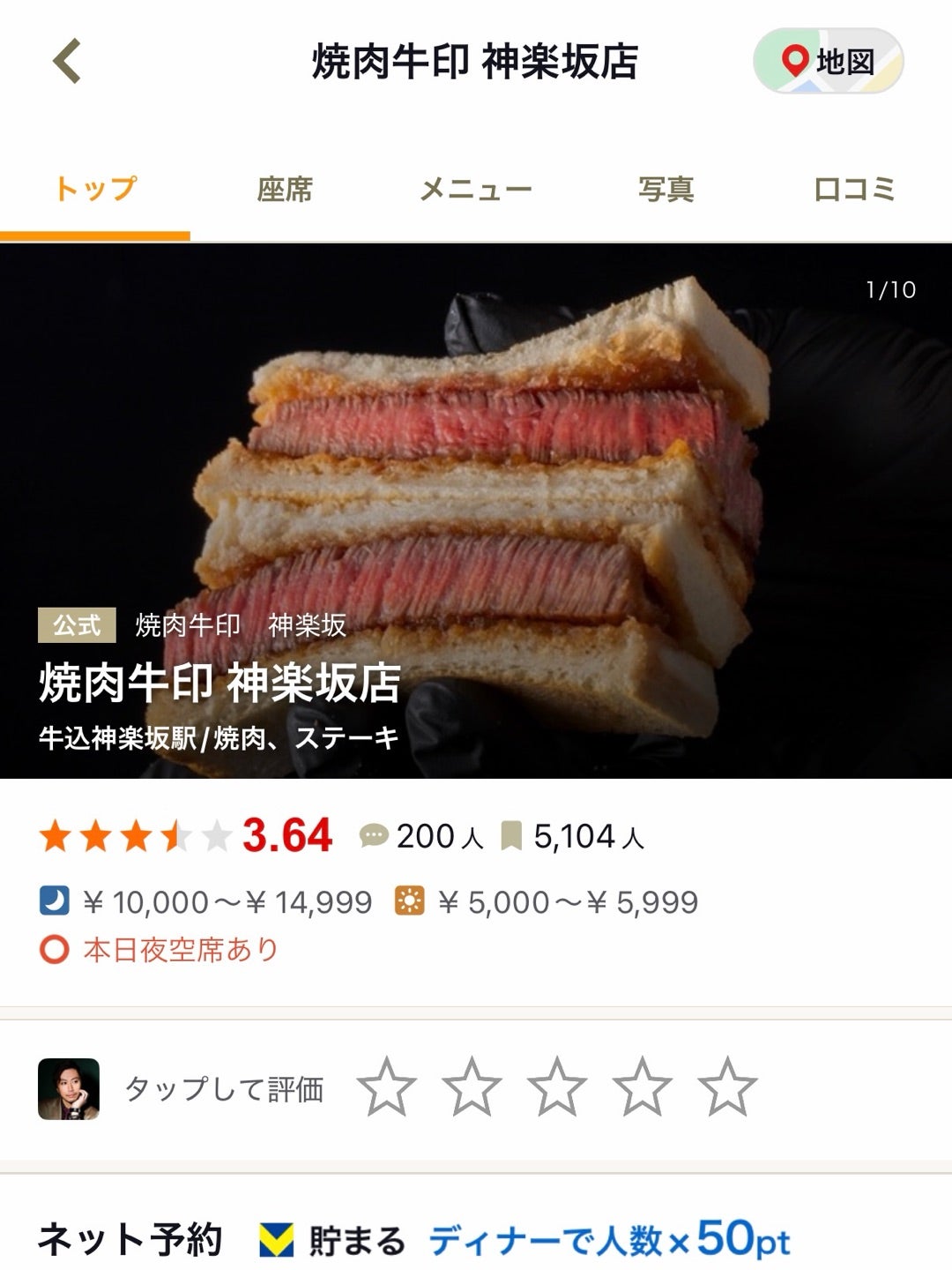The width and height of the screenshot is (952, 1270).
Task: Rate the restaurant one star
Action: pos(387,1087)
